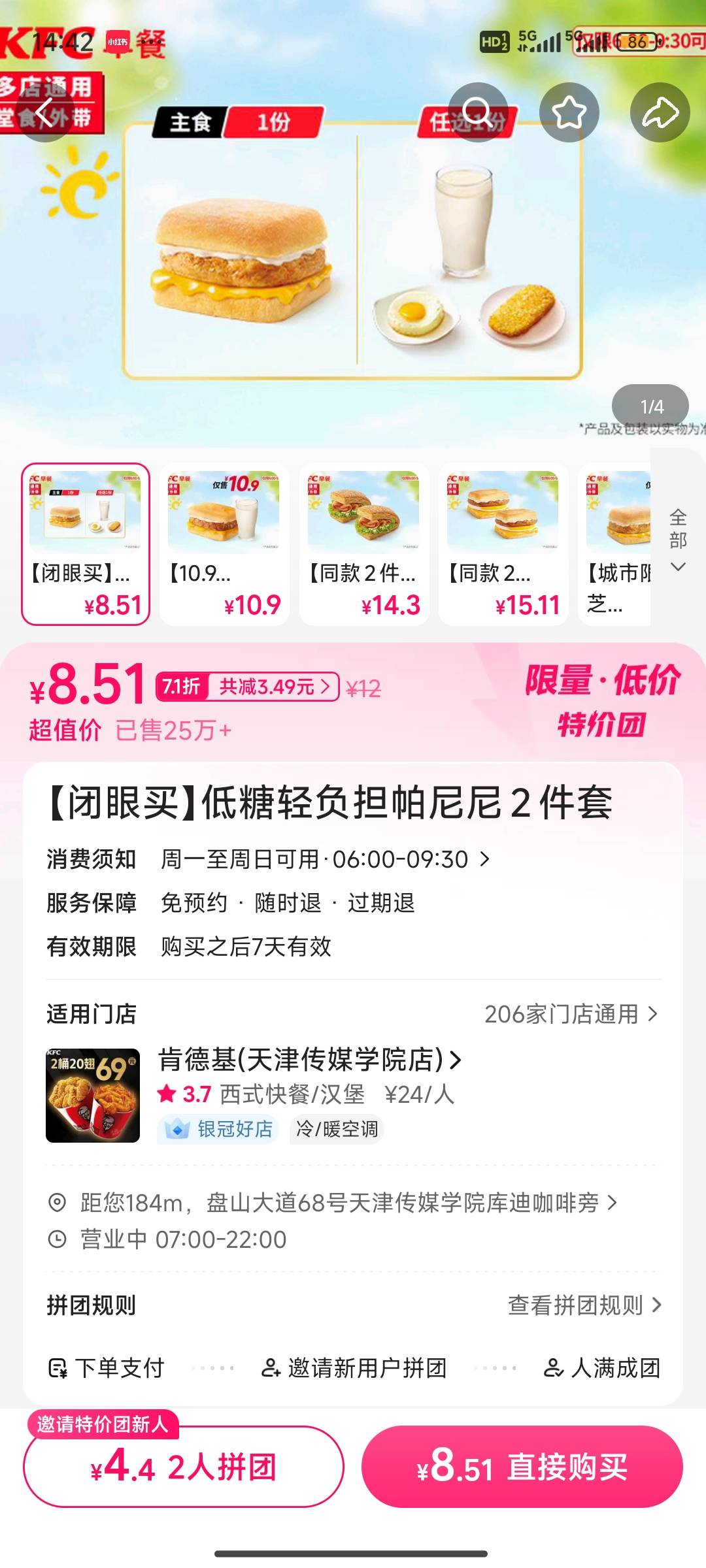
Task: Buy directly for ¥8.51 with 直接购买
Action: (x=522, y=1467)
